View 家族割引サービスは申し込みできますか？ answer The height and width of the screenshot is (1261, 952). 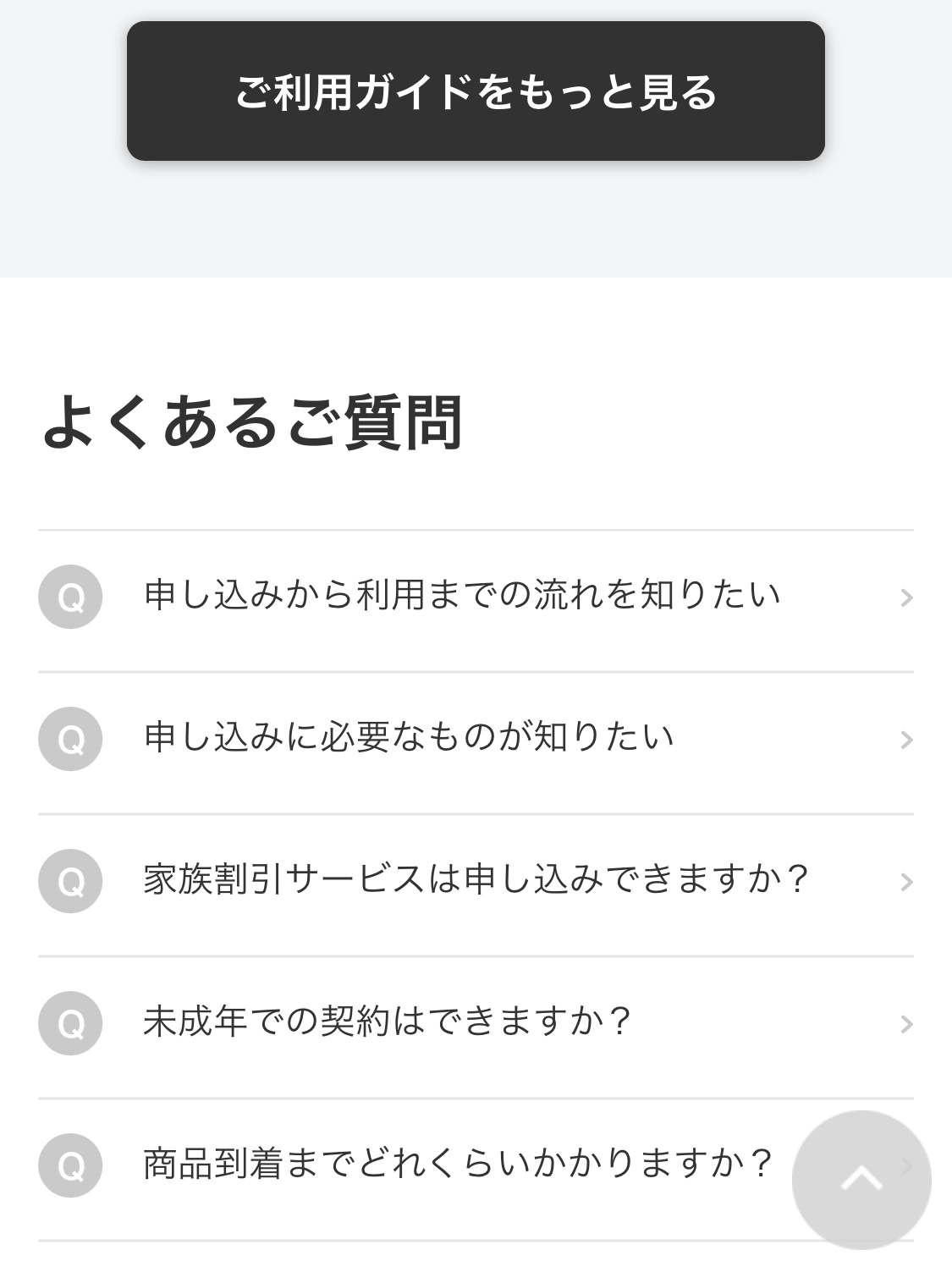click(x=476, y=880)
